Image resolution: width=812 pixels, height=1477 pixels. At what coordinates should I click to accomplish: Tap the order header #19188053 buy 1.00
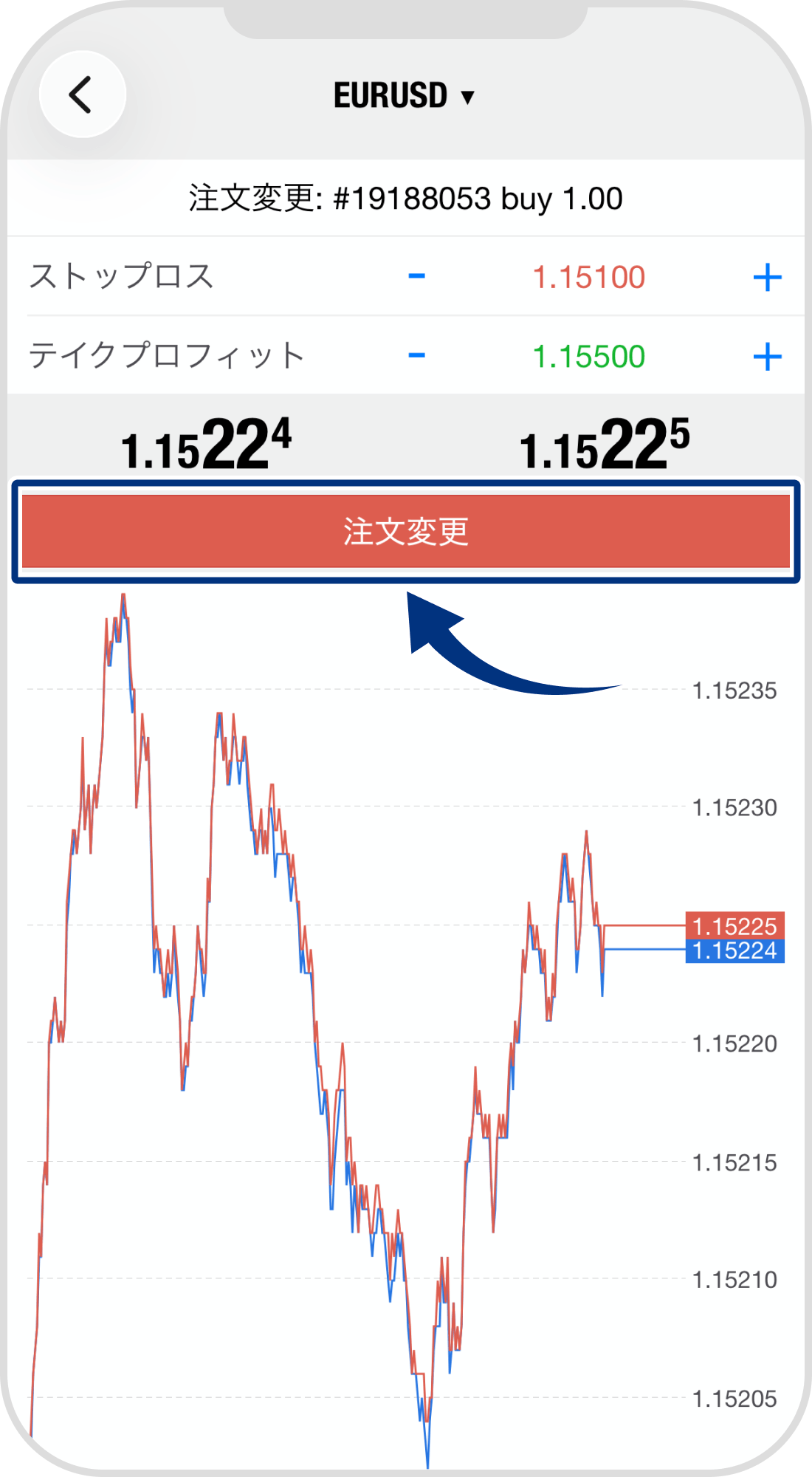pyautogui.click(x=406, y=198)
